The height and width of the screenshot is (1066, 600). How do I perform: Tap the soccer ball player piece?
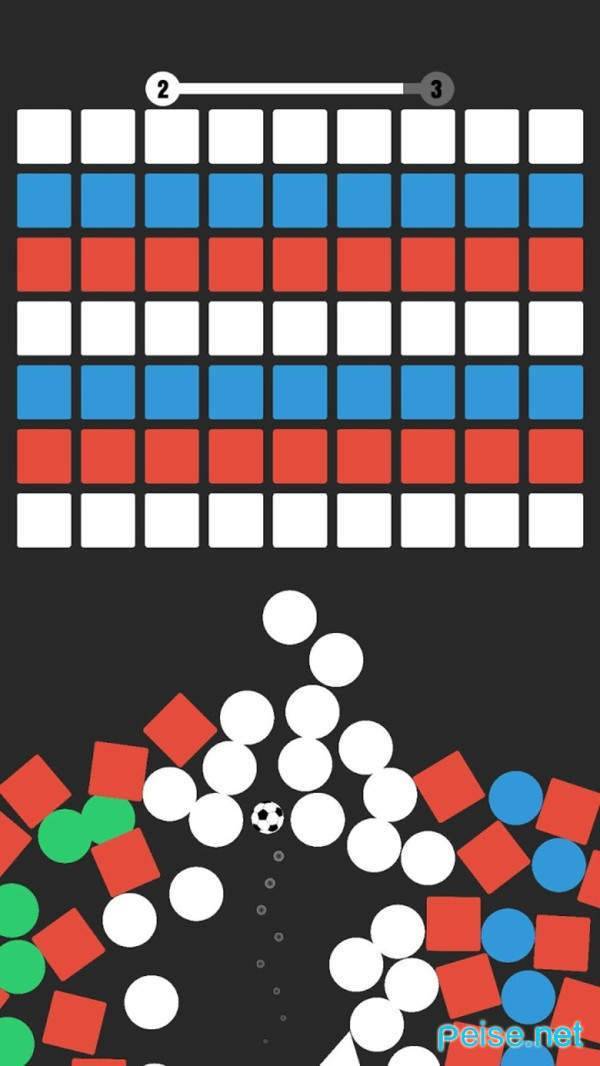coord(268,818)
